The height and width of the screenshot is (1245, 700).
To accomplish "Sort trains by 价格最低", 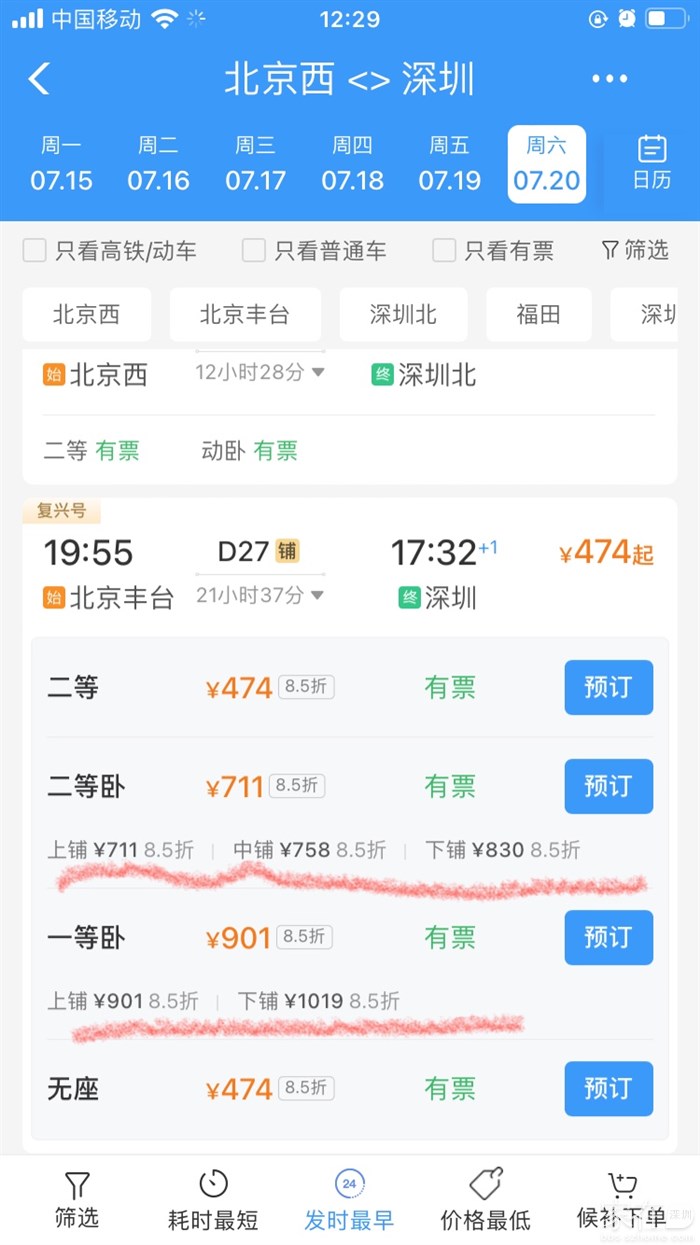I will pos(485,1200).
